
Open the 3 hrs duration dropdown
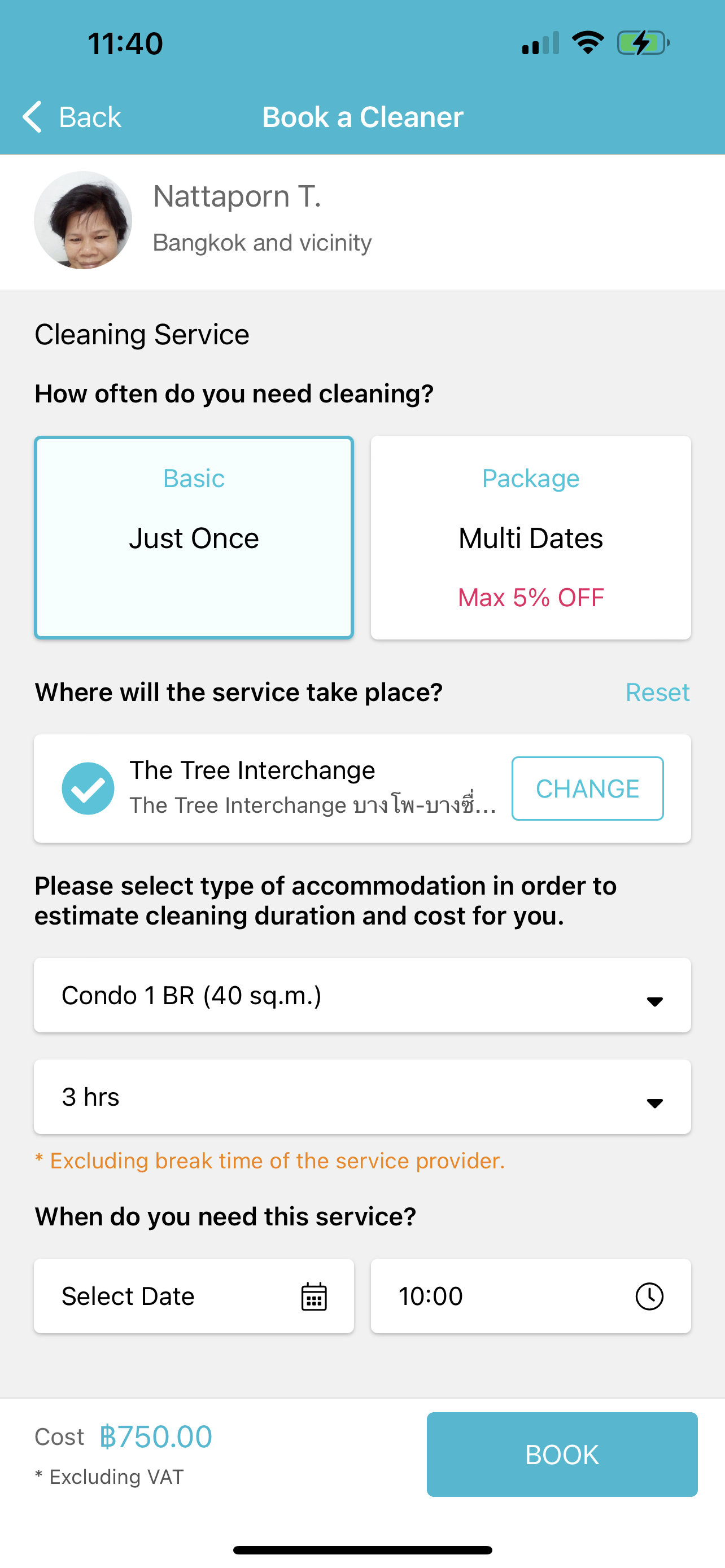point(362,1097)
